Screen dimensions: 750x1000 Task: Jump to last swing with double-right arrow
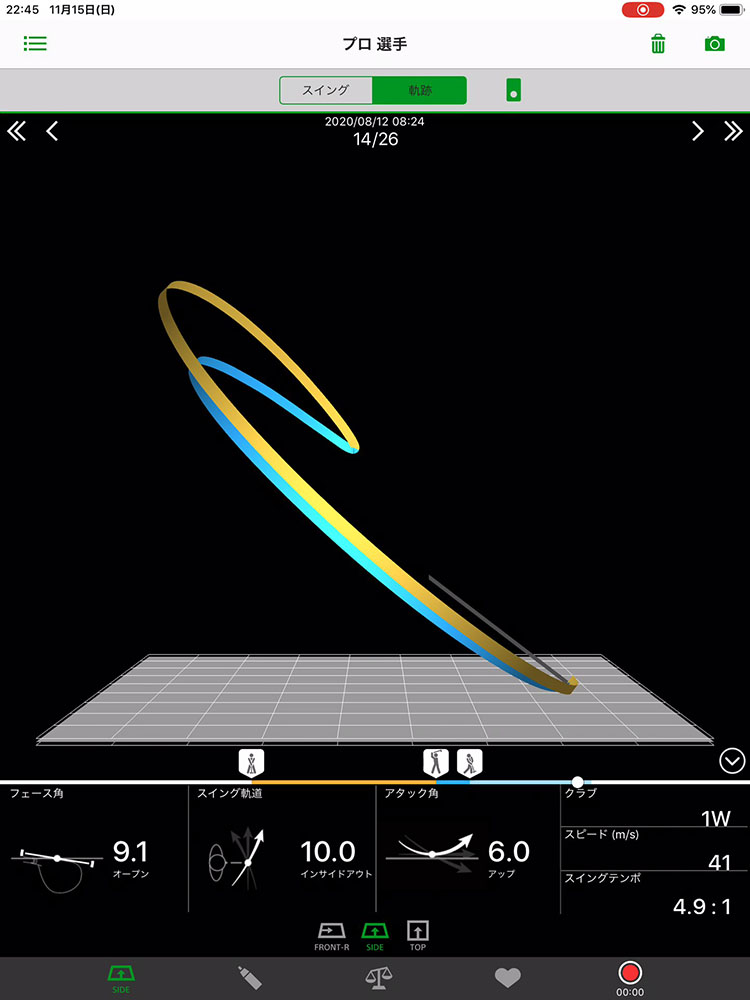pyautogui.click(x=733, y=131)
